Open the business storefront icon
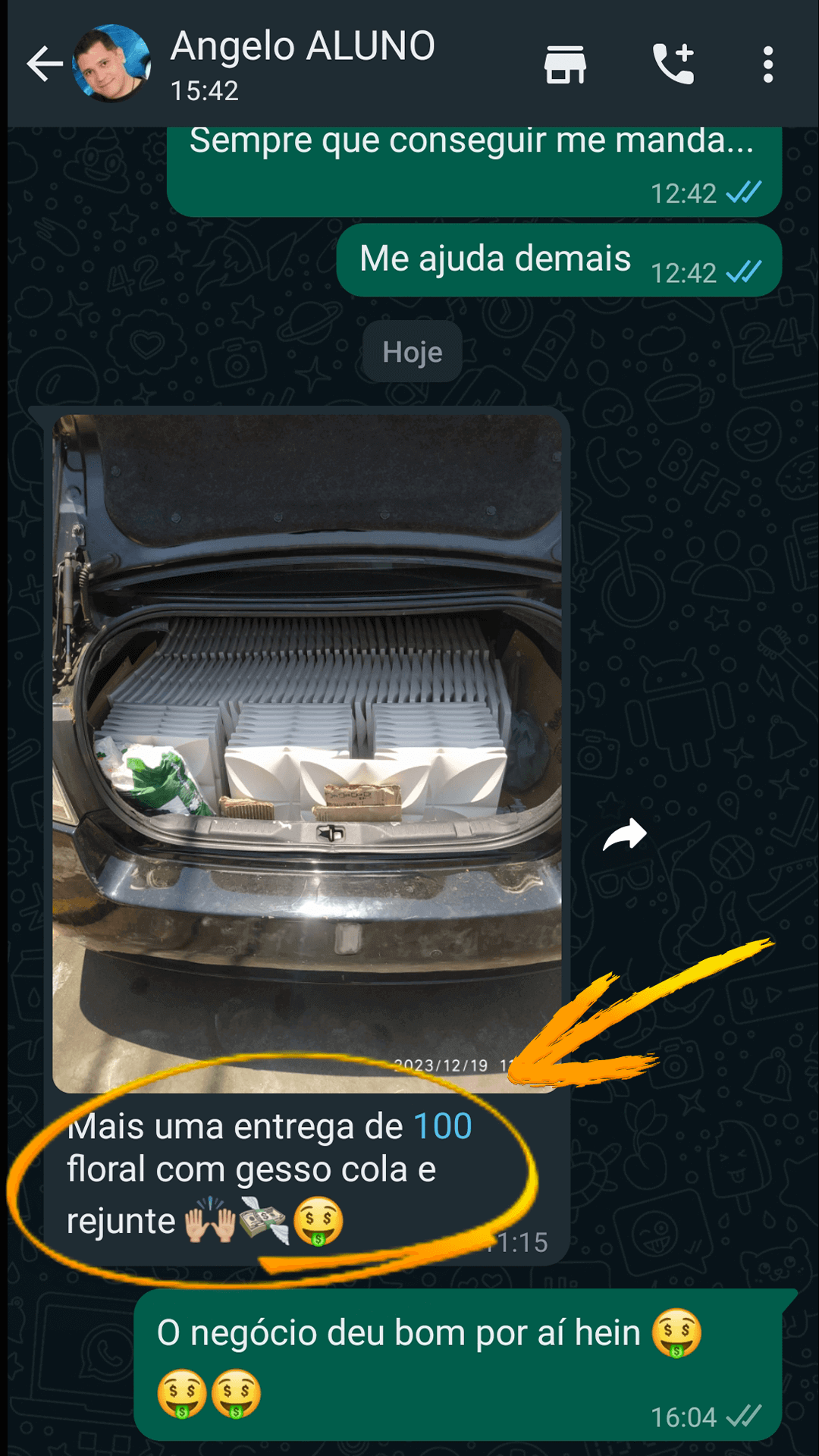 (x=566, y=64)
